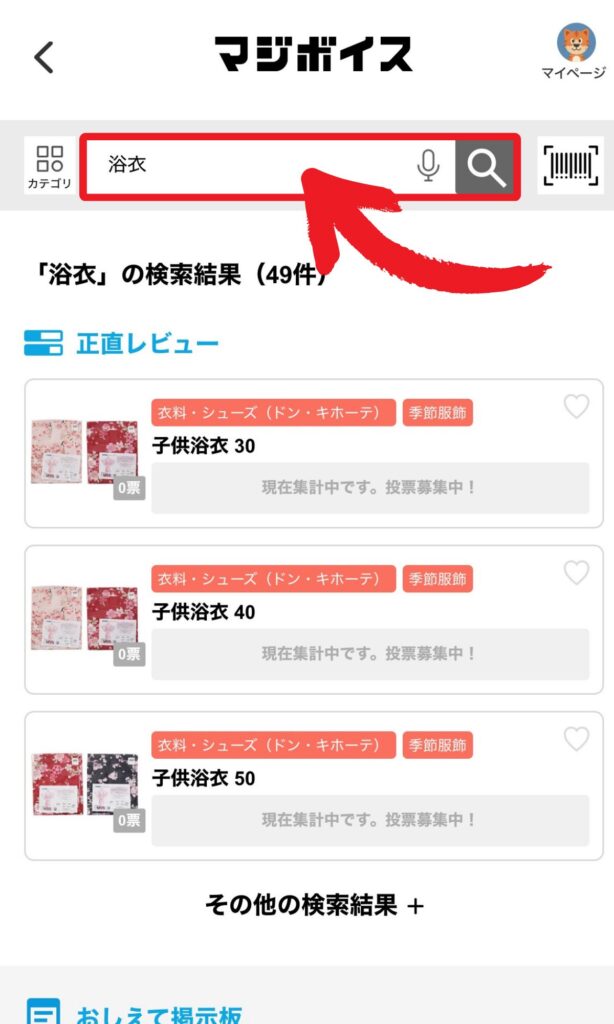This screenshot has width=614, height=1024.
Task: Start voice search with the microphone
Action: 428,166
